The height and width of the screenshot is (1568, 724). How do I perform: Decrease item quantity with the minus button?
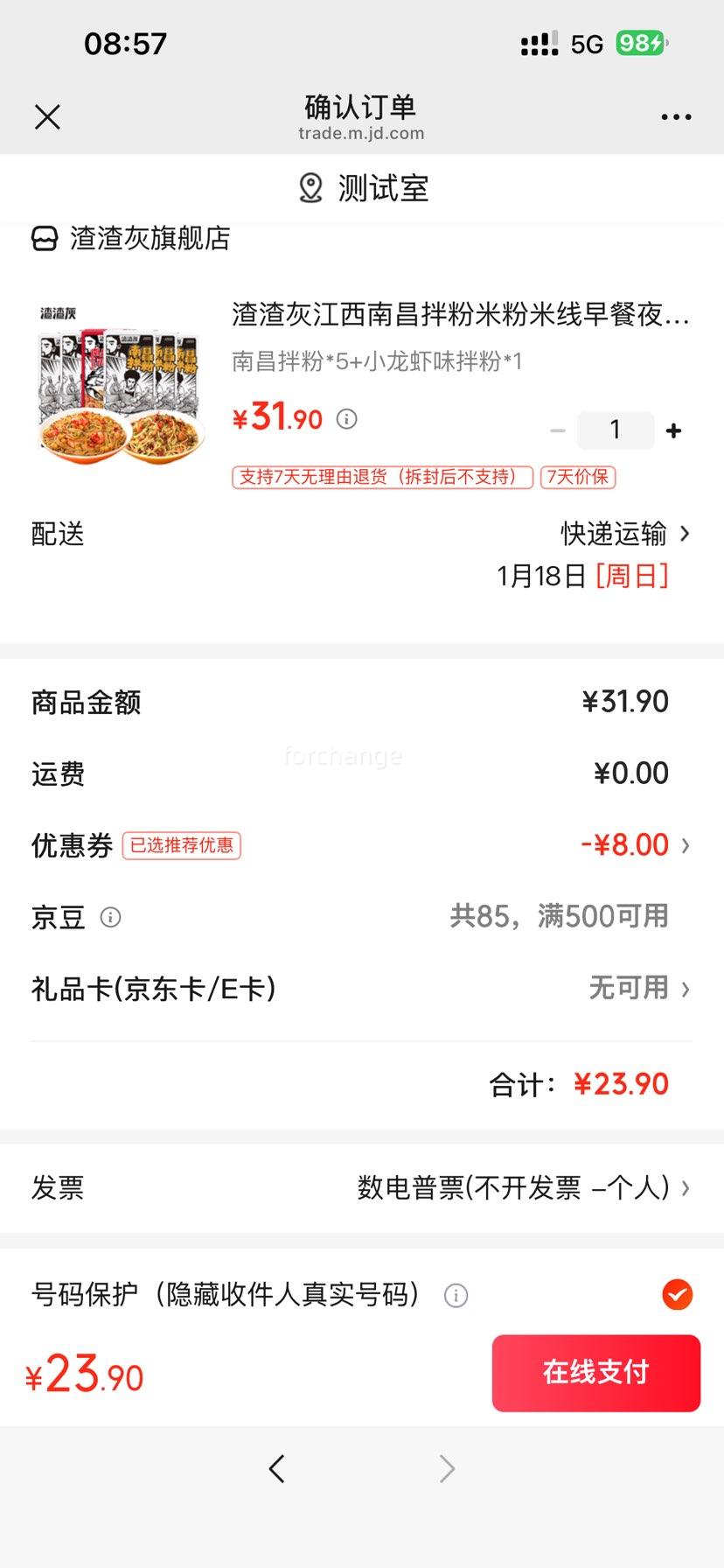tap(558, 430)
